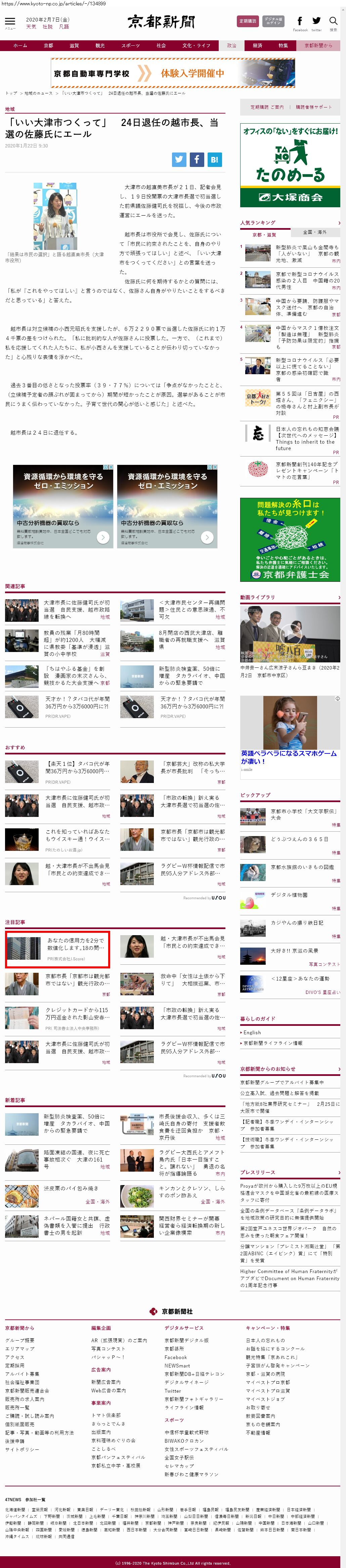Share the article on Facebook
Image resolution: width=346 pixels, height=1568 pixels.
pos(196,160)
